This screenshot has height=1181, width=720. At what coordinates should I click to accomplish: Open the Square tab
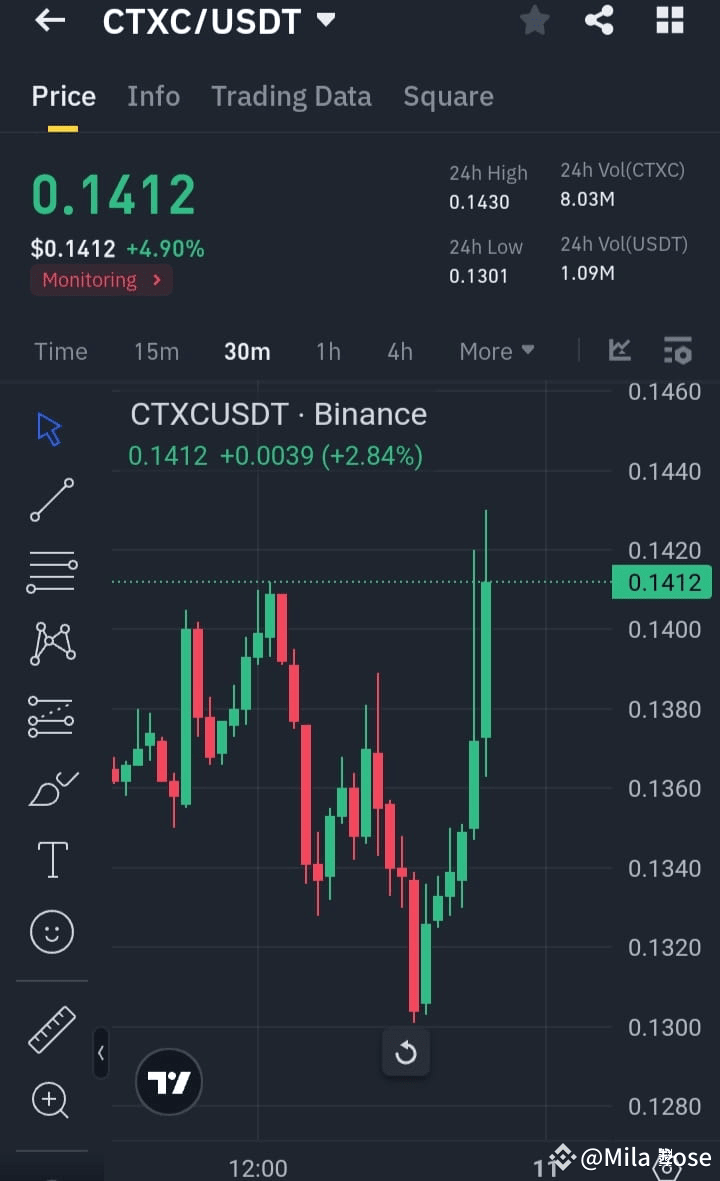point(448,96)
